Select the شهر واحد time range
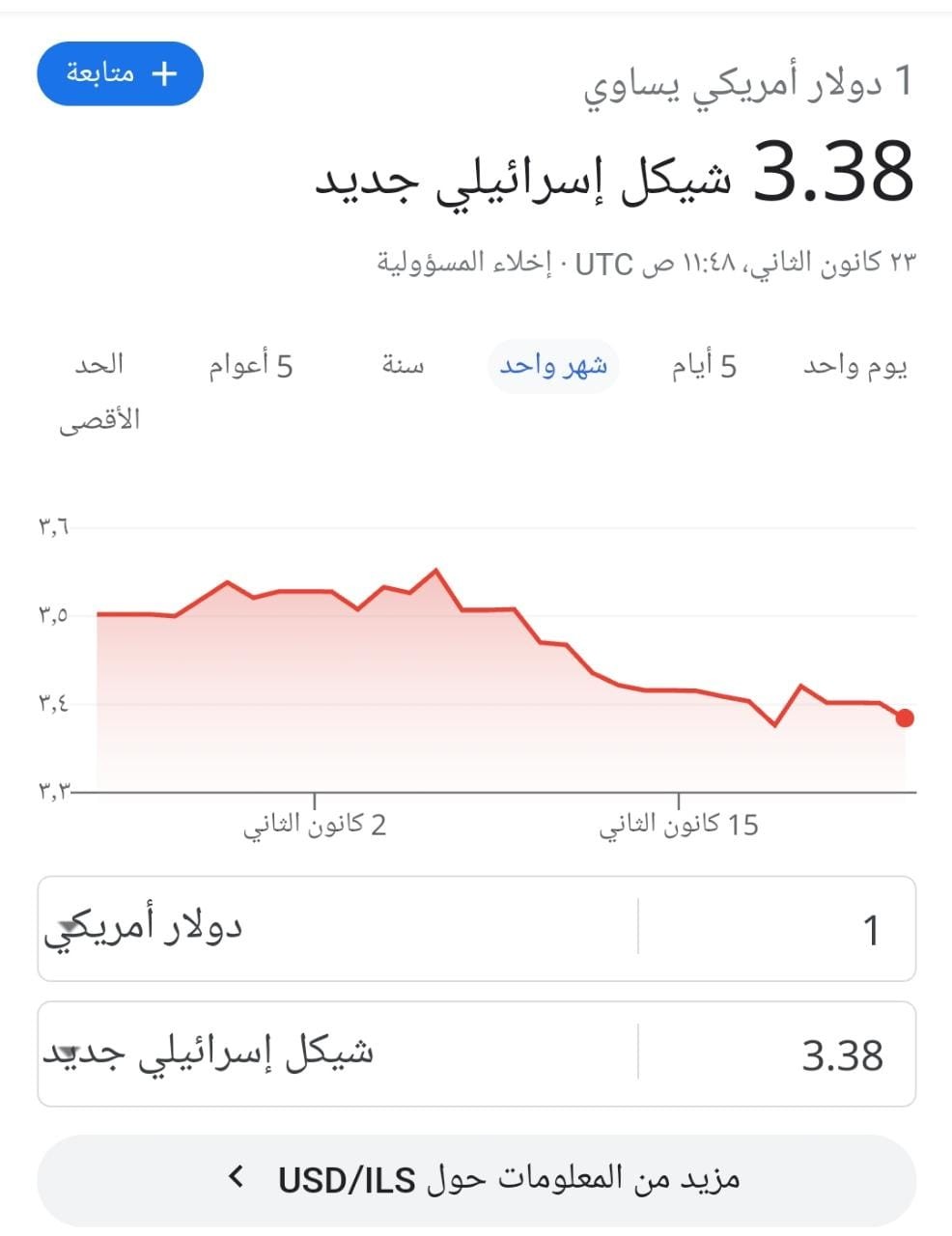Viewport: 952px width, 1236px height. pos(553,366)
